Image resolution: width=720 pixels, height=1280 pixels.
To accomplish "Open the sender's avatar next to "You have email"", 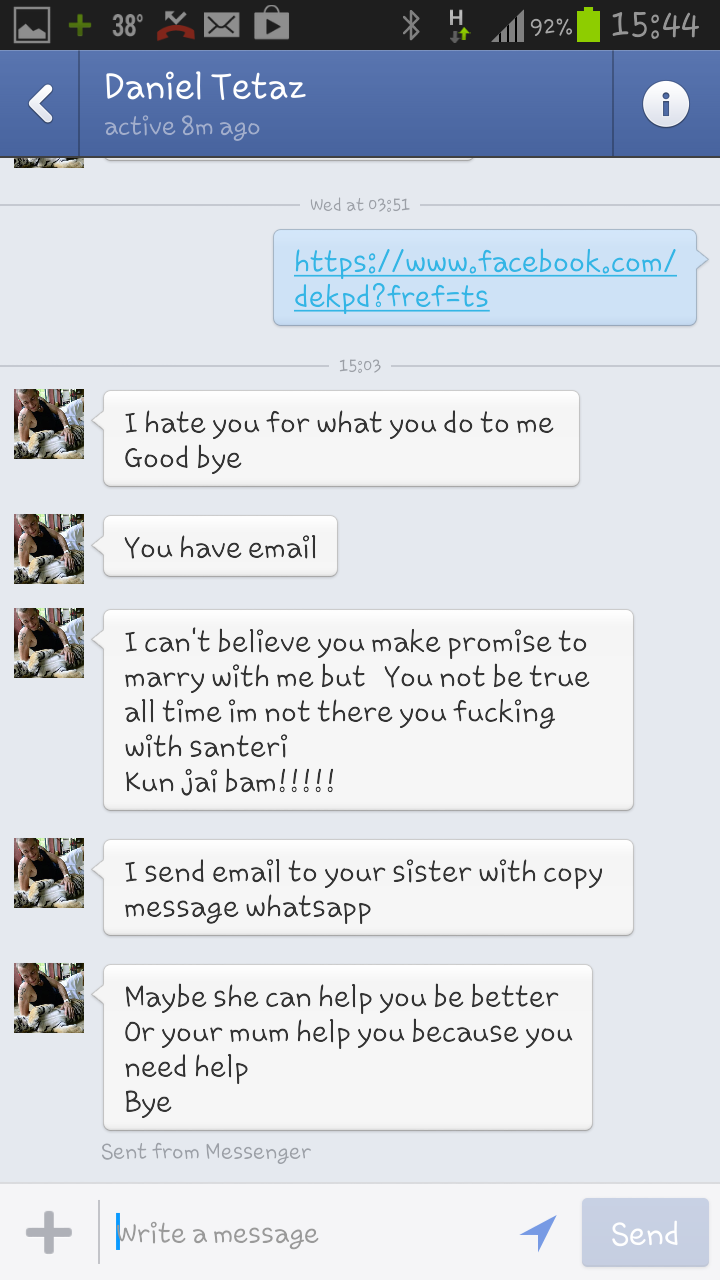I will pos(49,548).
